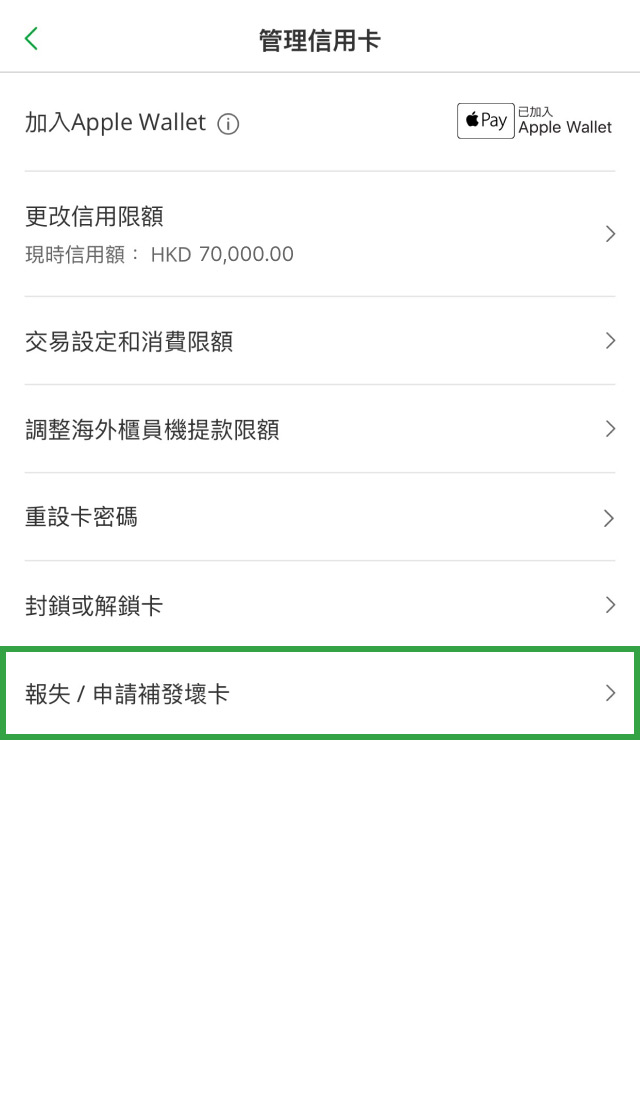Select 調整海外櫃員機提款限額
The width and height of the screenshot is (640, 1100).
click(319, 429)
